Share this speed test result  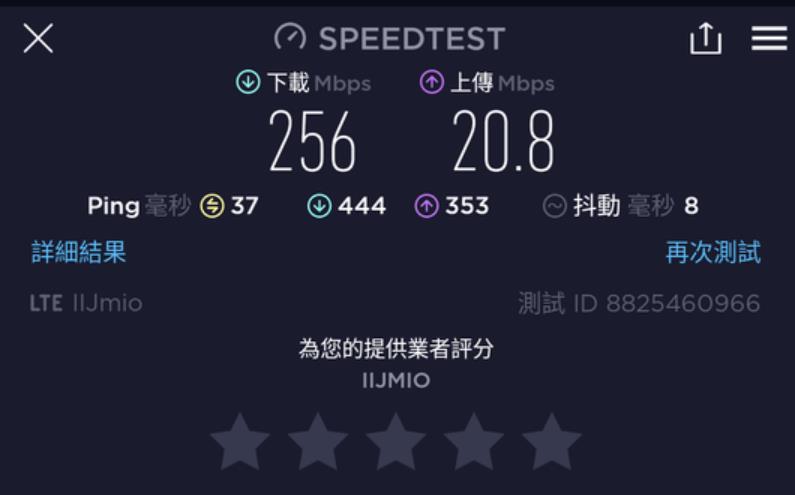point(705,39)
